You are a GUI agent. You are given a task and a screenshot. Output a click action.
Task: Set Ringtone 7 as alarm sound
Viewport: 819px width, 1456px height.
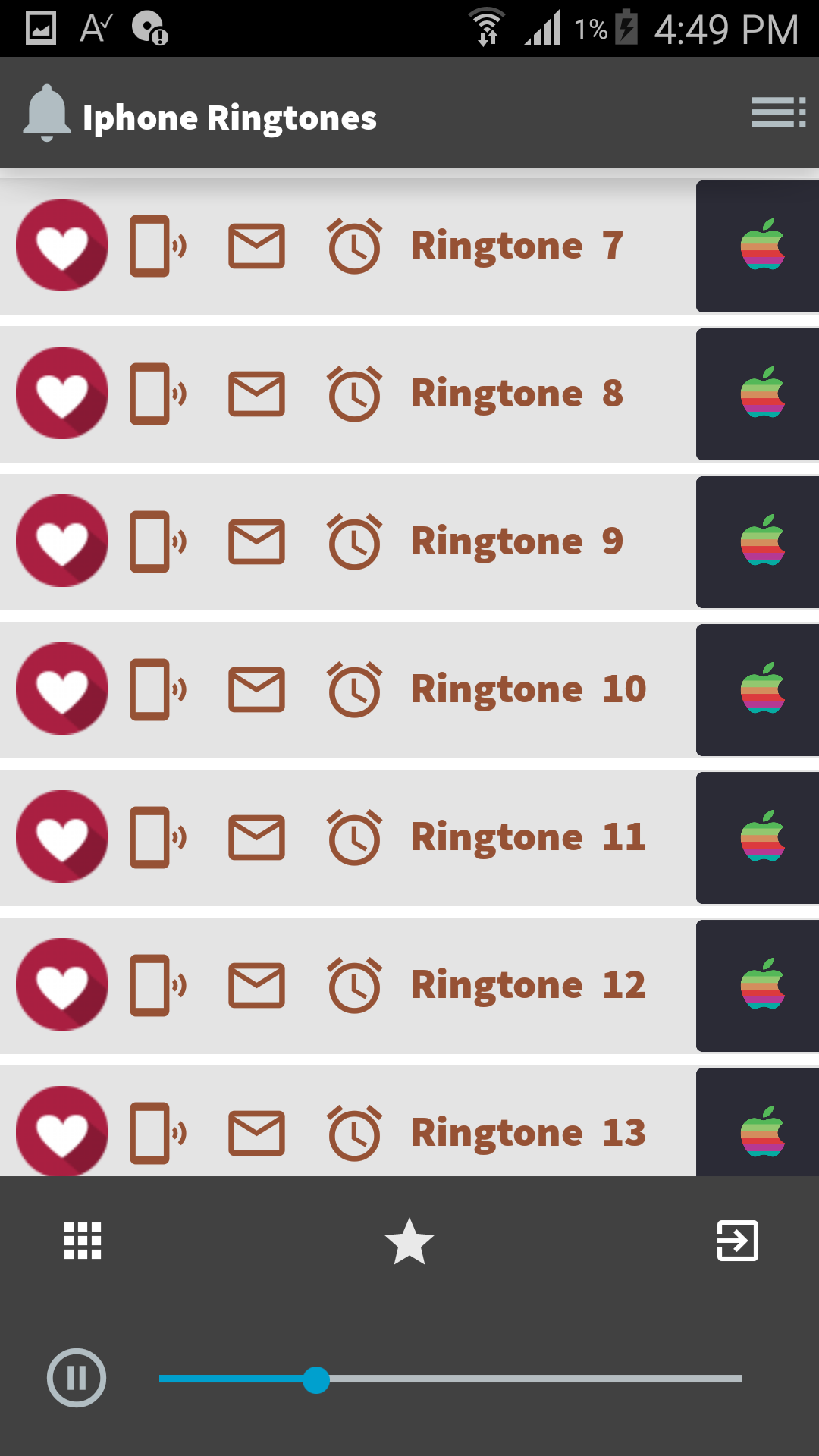(x=354, y=246)
